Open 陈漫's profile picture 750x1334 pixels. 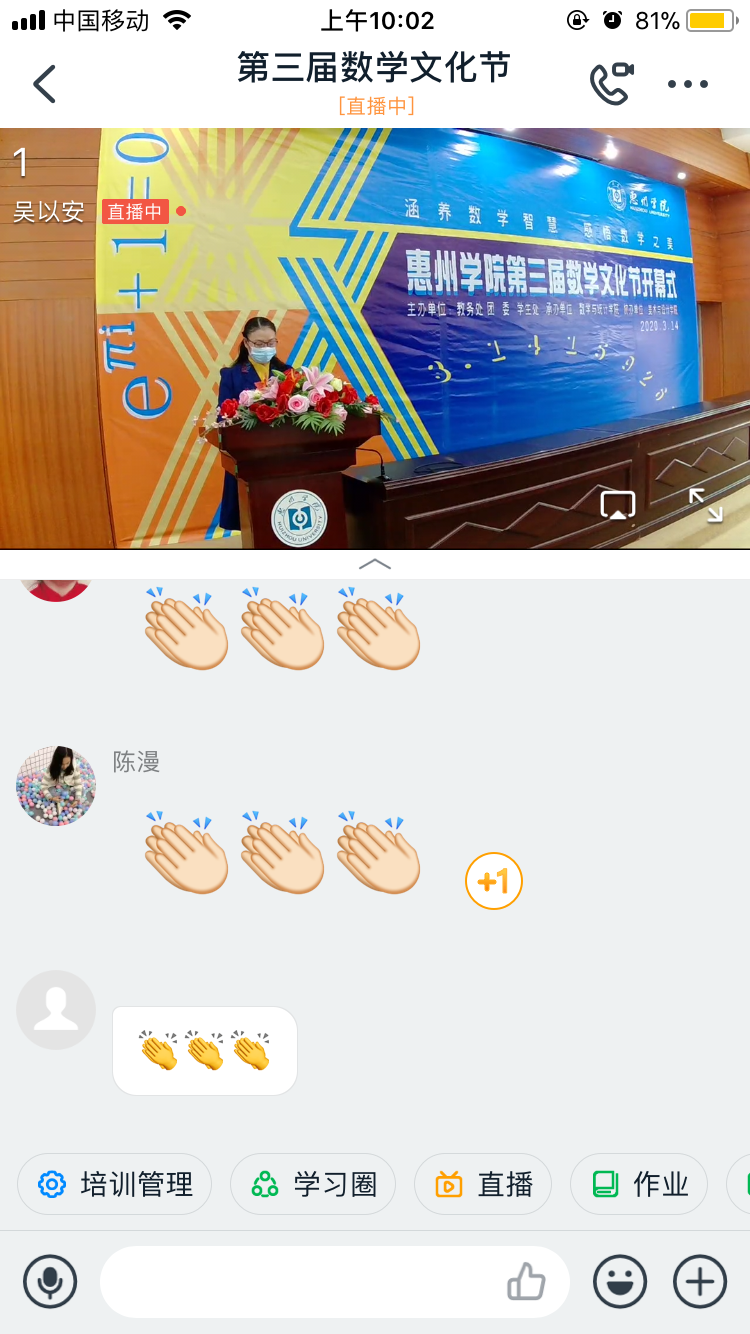pos(56,786)
